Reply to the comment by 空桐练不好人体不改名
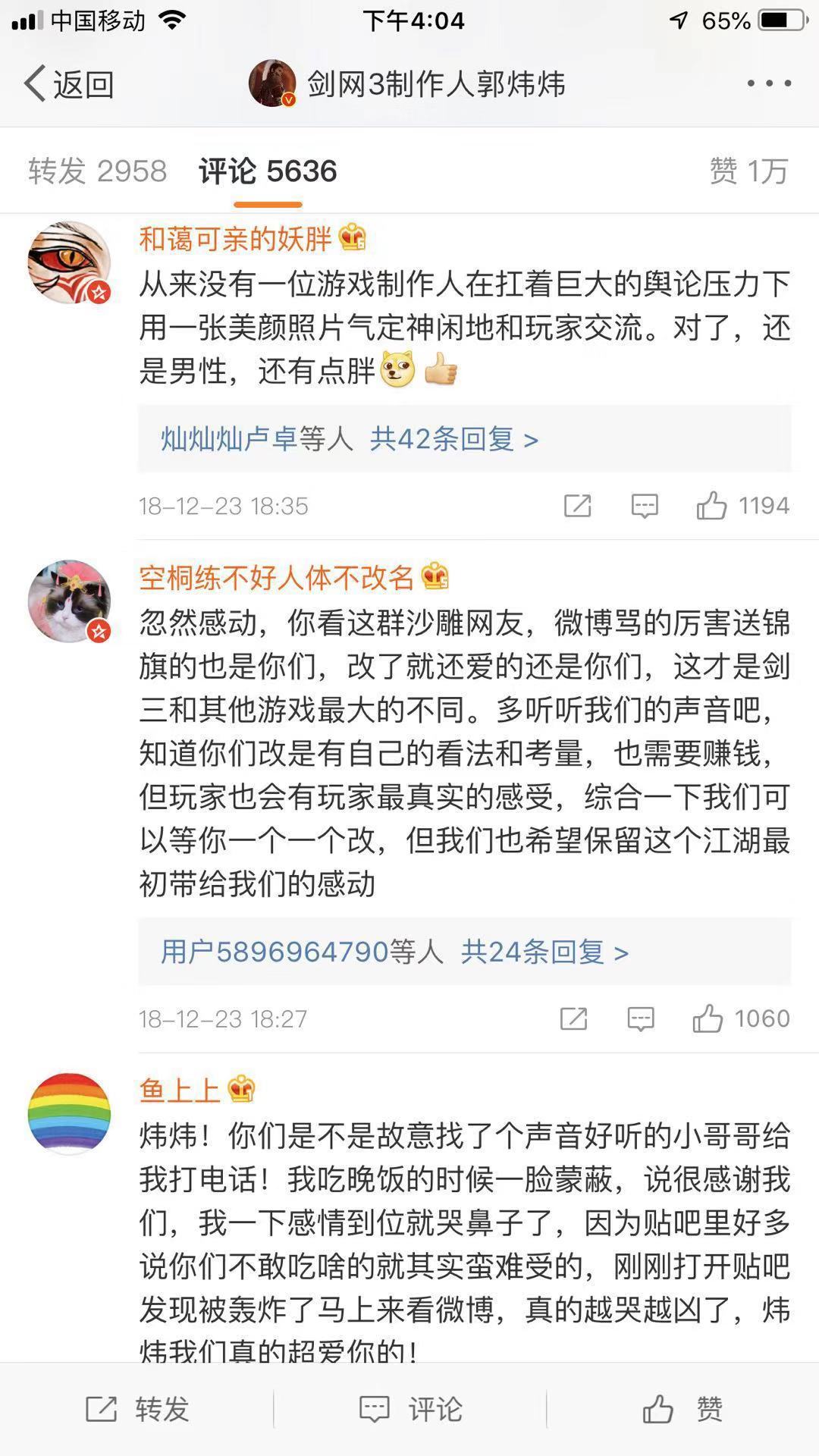Viewport: 819px width, 1456px height. coord(641,1018)
